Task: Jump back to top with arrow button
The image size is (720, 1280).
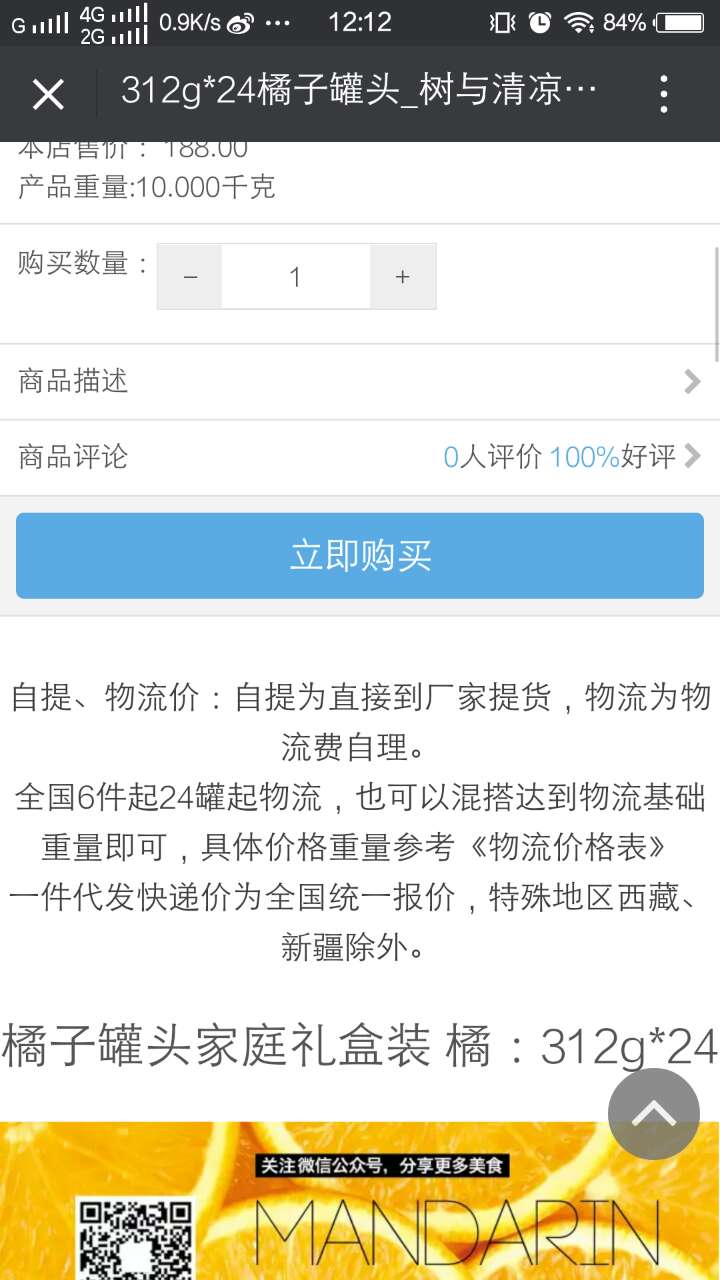Action: (653, 1114)
